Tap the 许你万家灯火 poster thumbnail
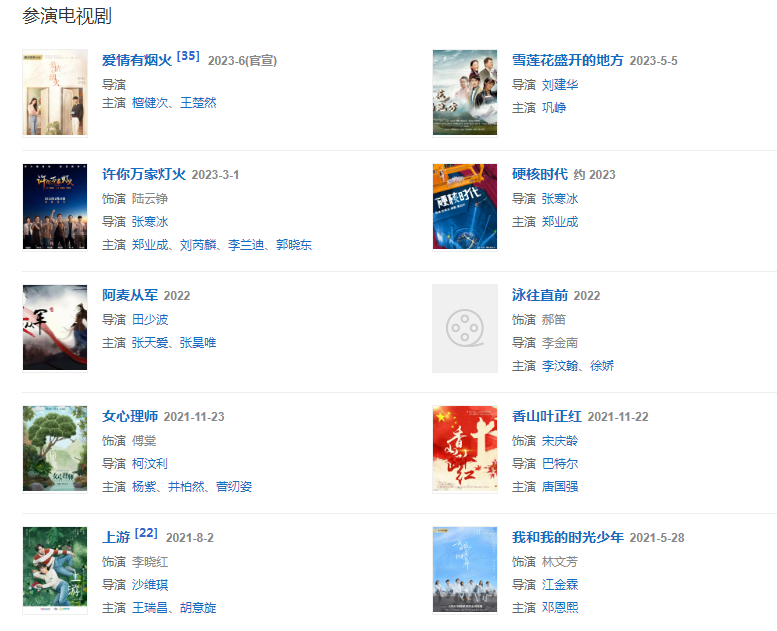The width and height of the screenshot is (777, 631). [x=55, y=207]
